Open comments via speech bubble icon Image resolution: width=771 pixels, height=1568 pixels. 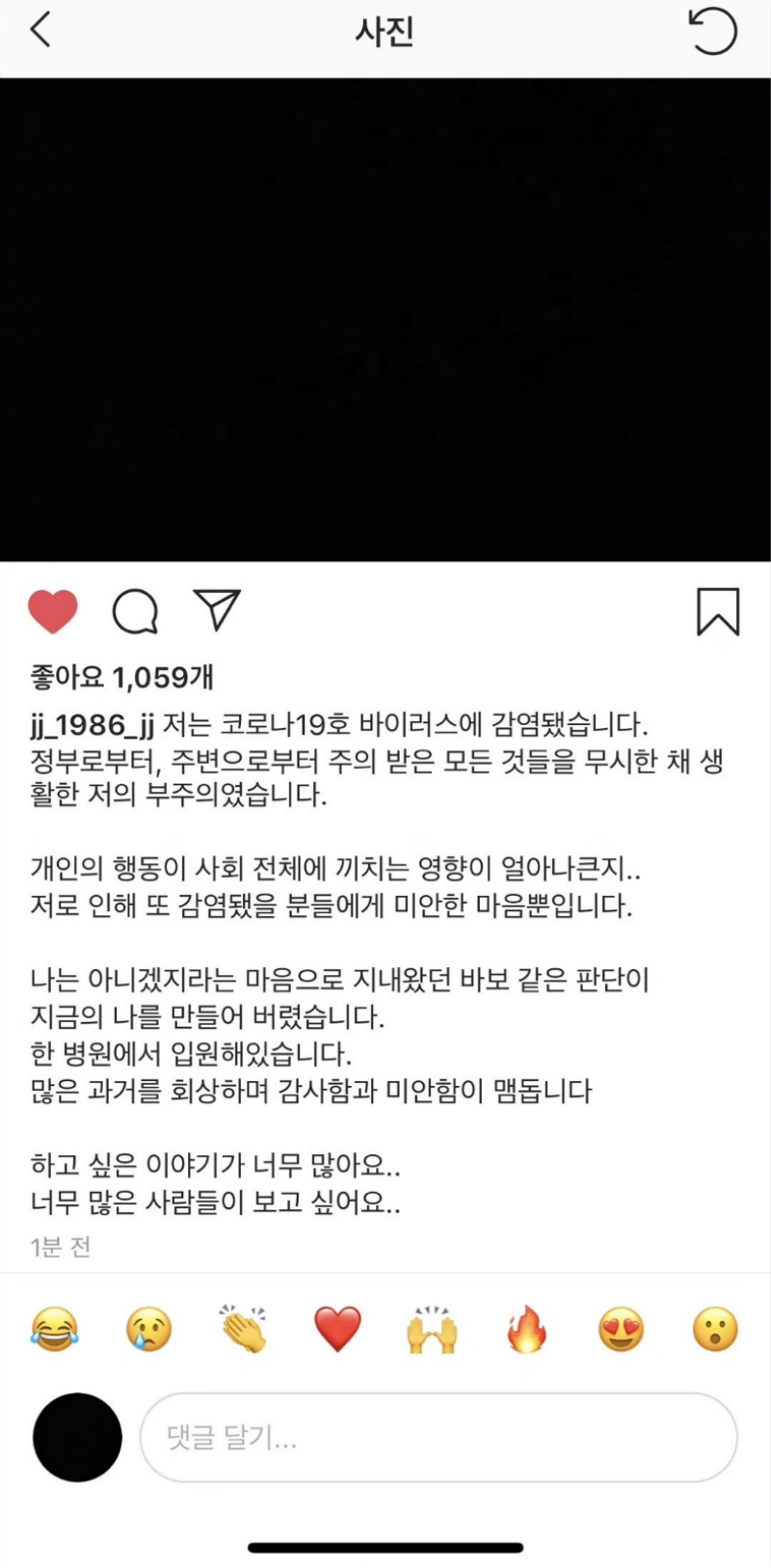[135, 611]
